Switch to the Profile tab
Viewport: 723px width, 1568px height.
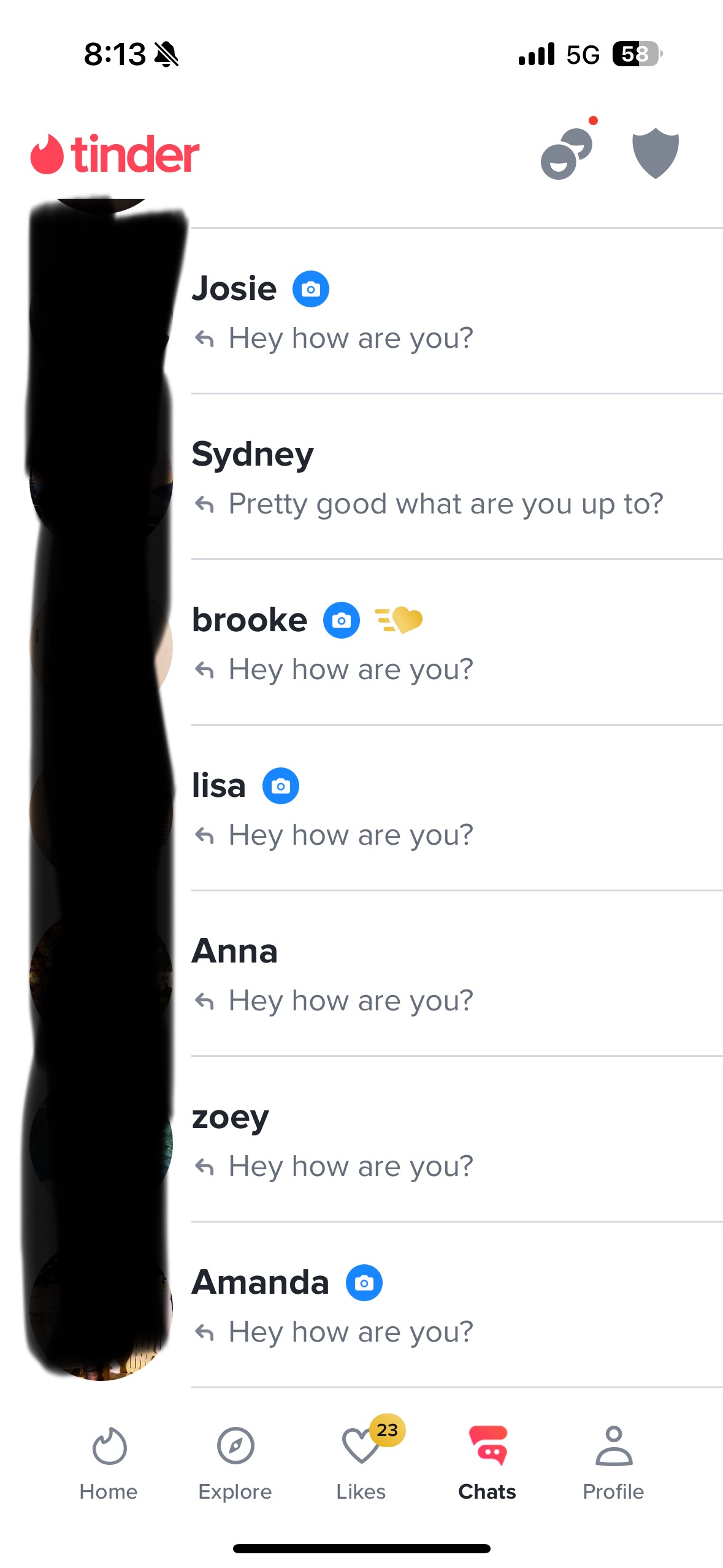click(613, 1463)
